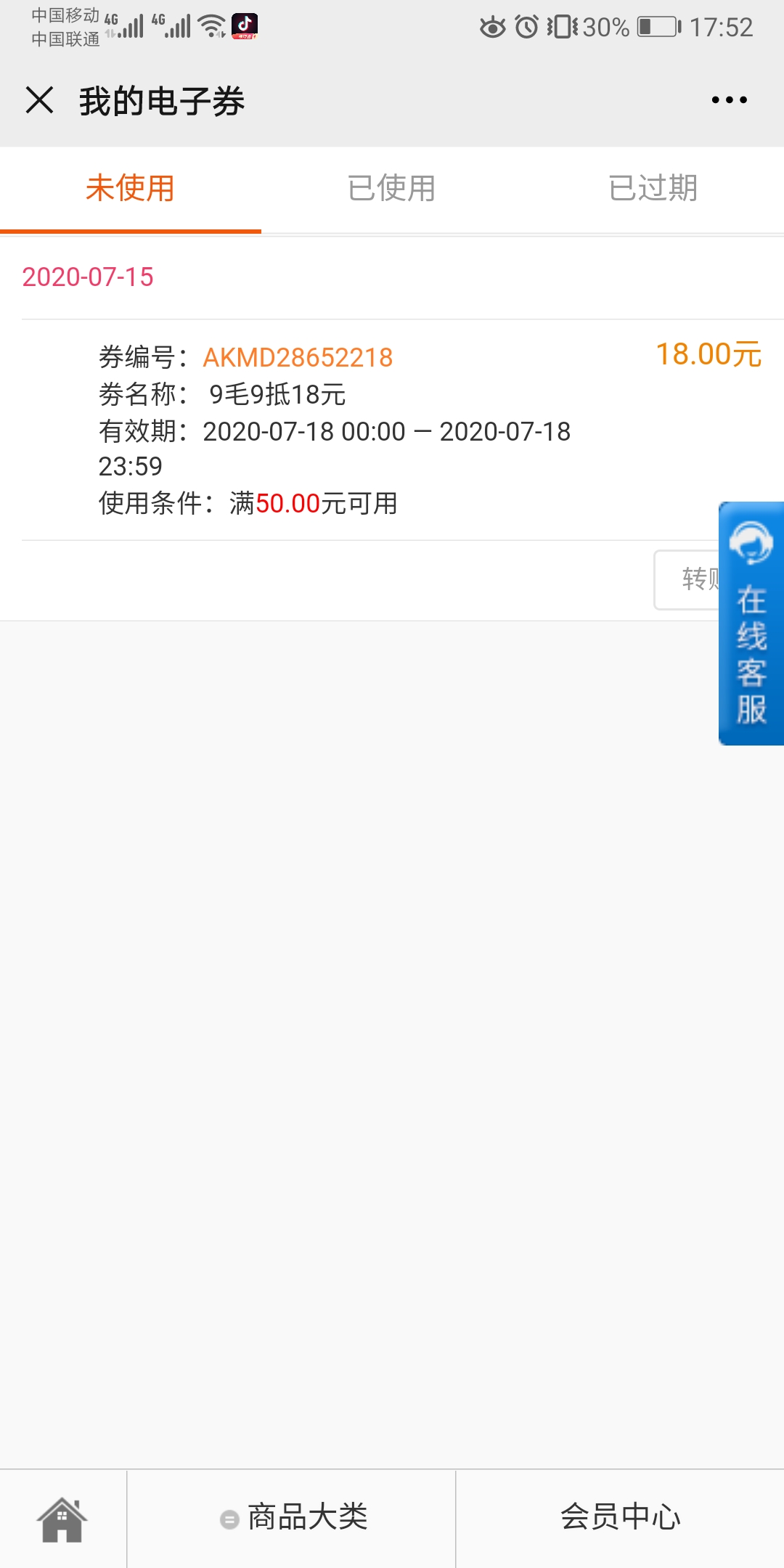Select the 未使用 tab
Viewport: 784px width, 1568px height.
[131, 189]
